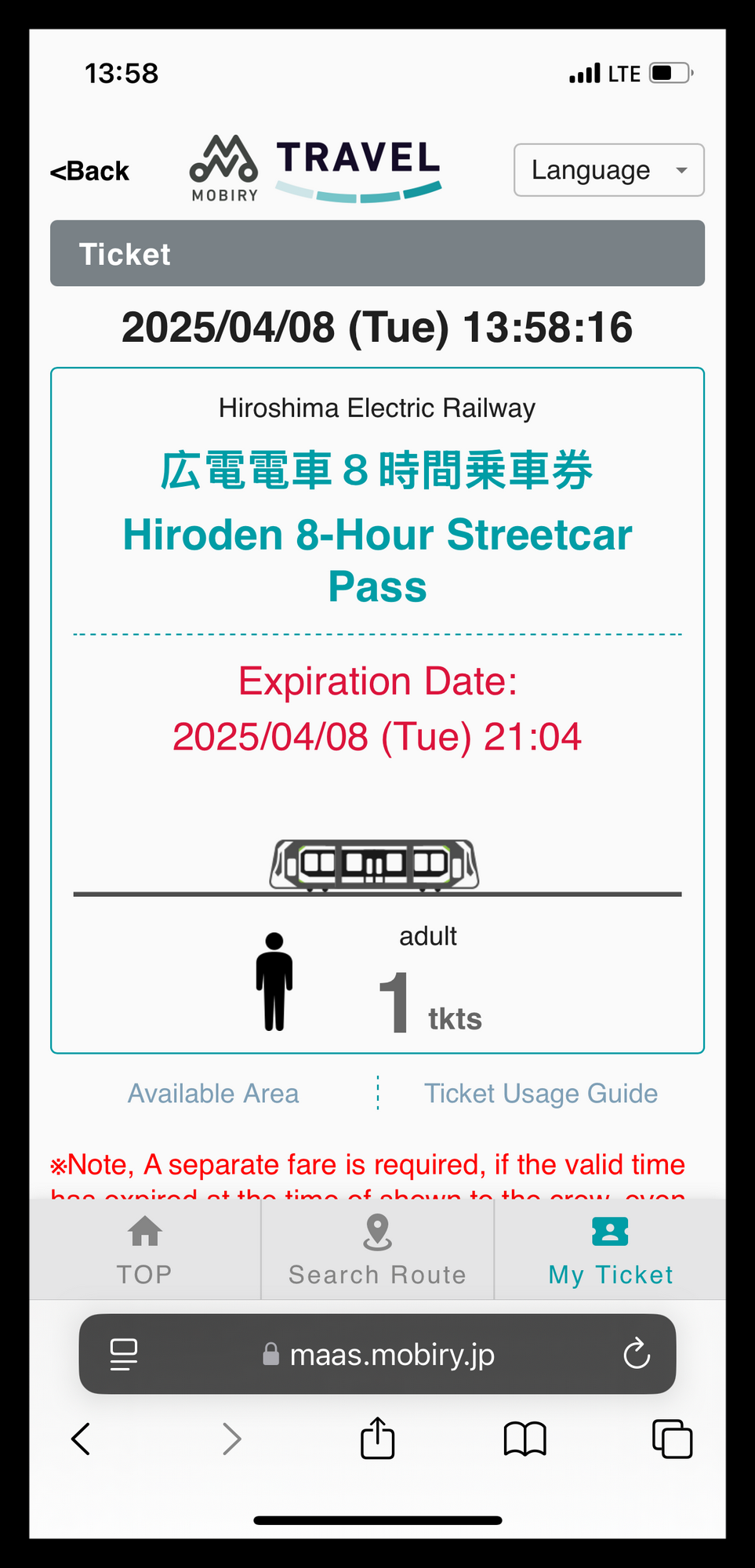Show open Safari tabs

[672, 1439]
